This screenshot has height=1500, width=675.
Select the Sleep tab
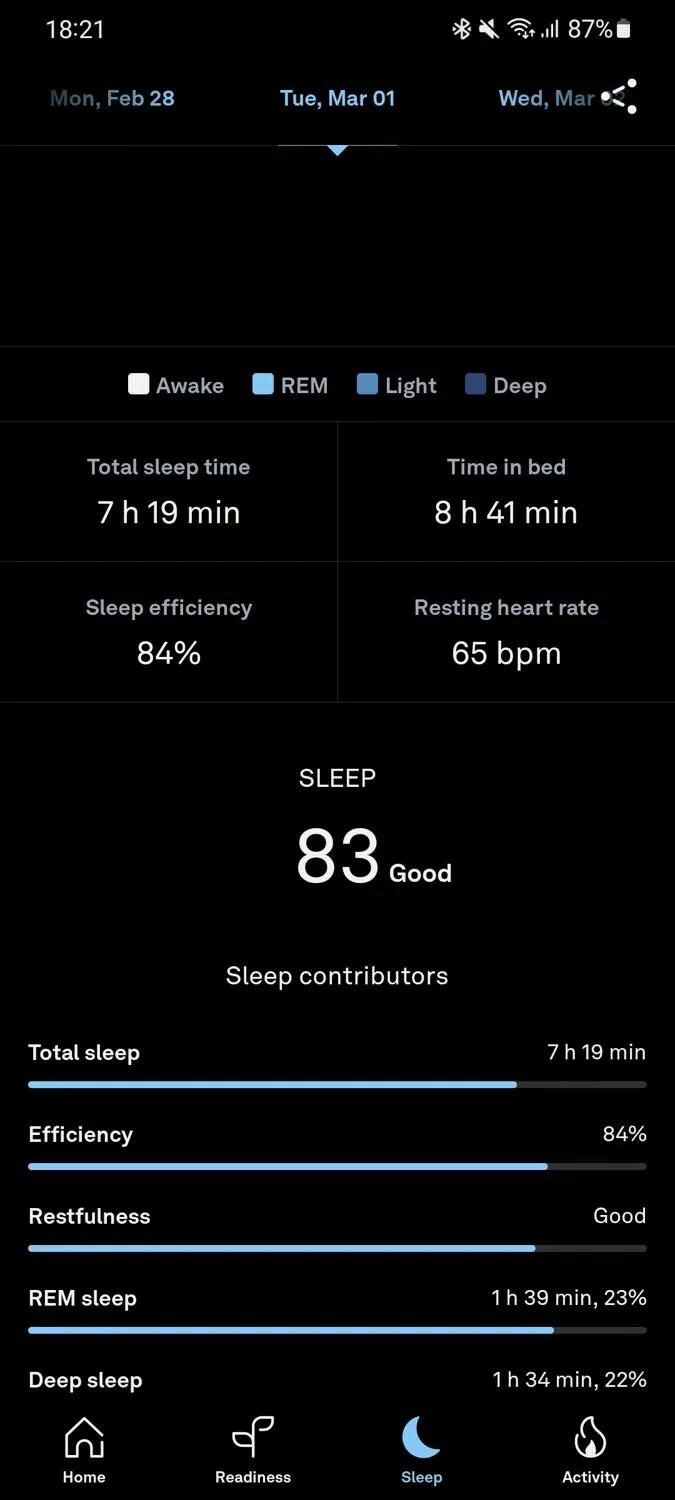click(421, 1451)
